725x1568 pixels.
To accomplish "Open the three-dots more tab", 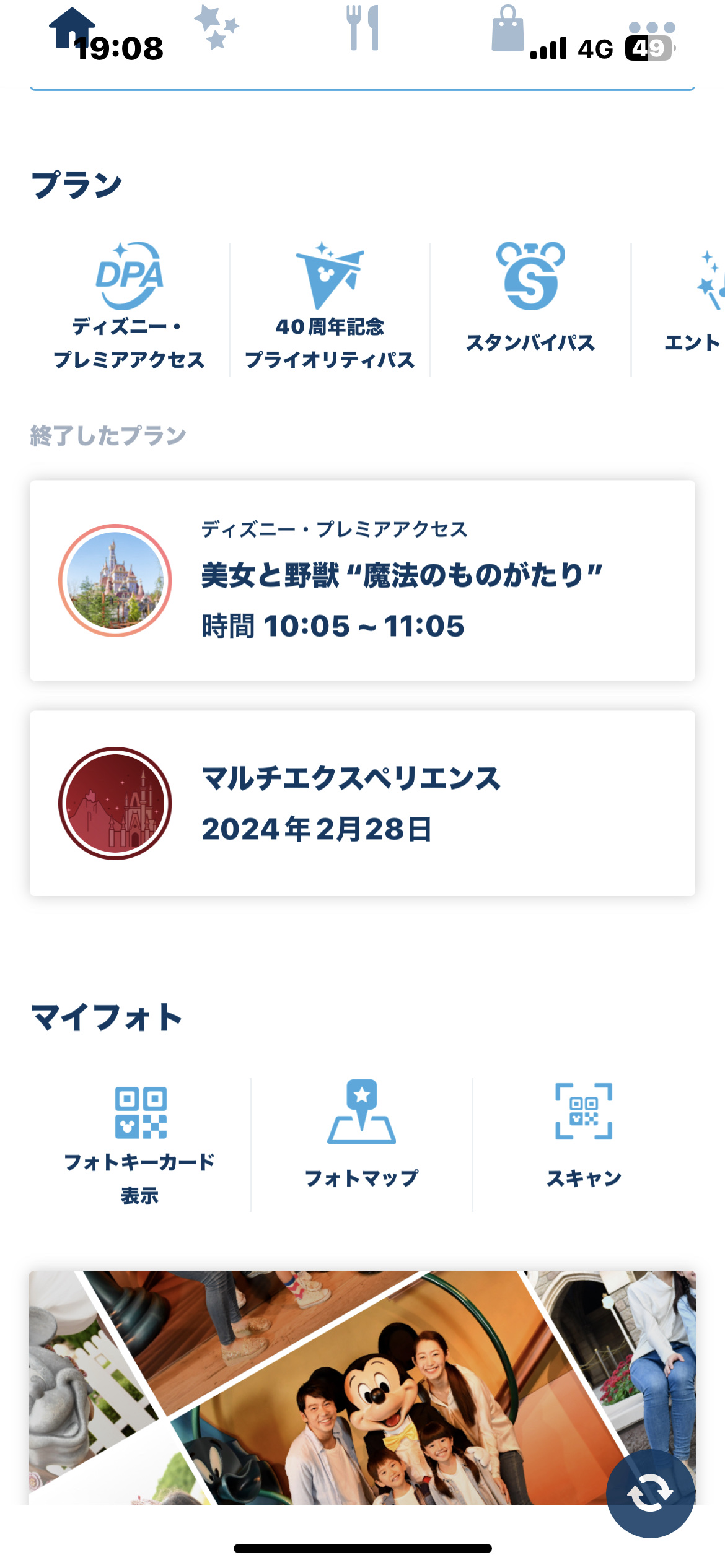I will (652, 28).
